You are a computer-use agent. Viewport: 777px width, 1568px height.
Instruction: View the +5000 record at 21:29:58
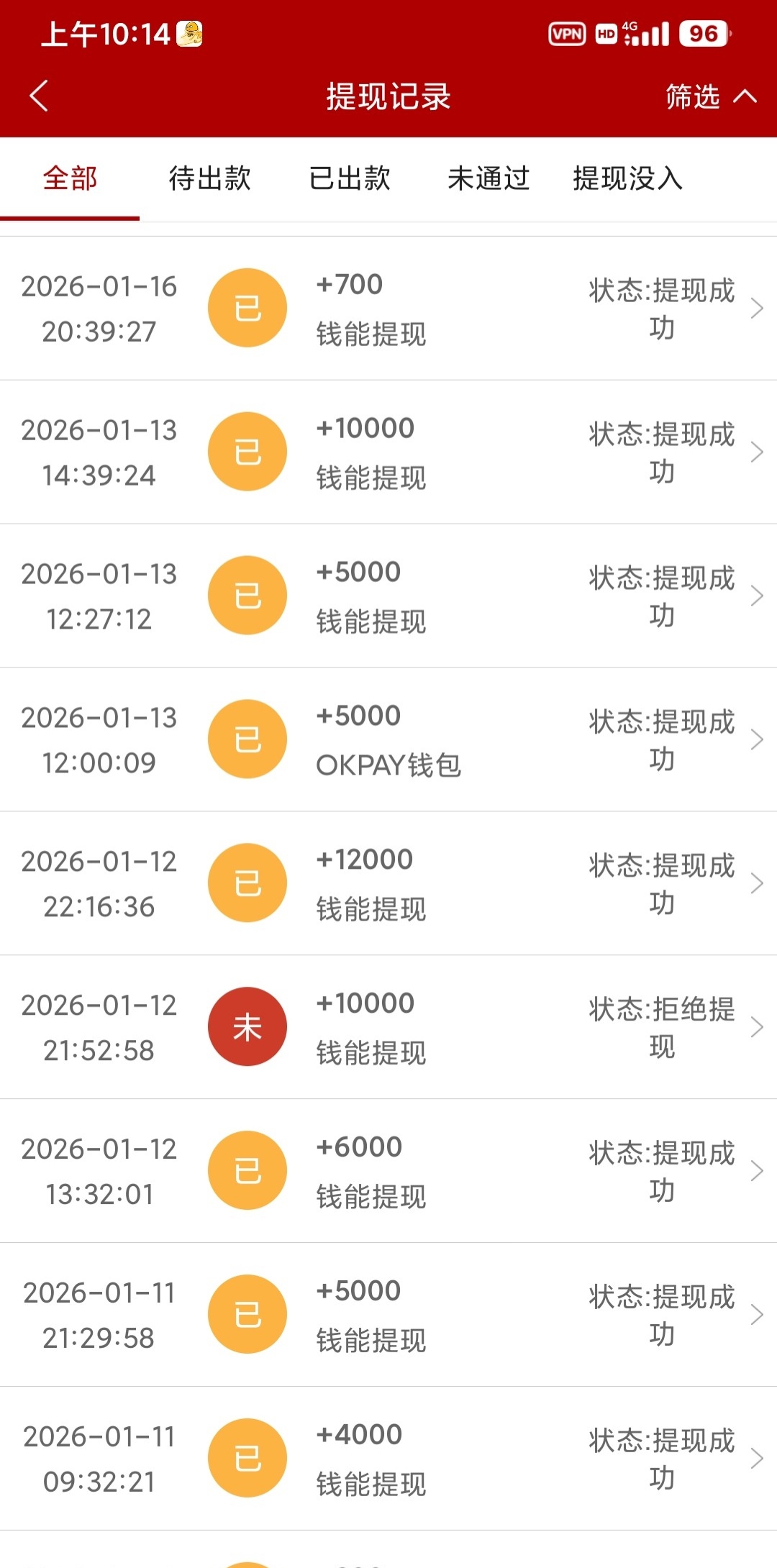point(388,1316)
